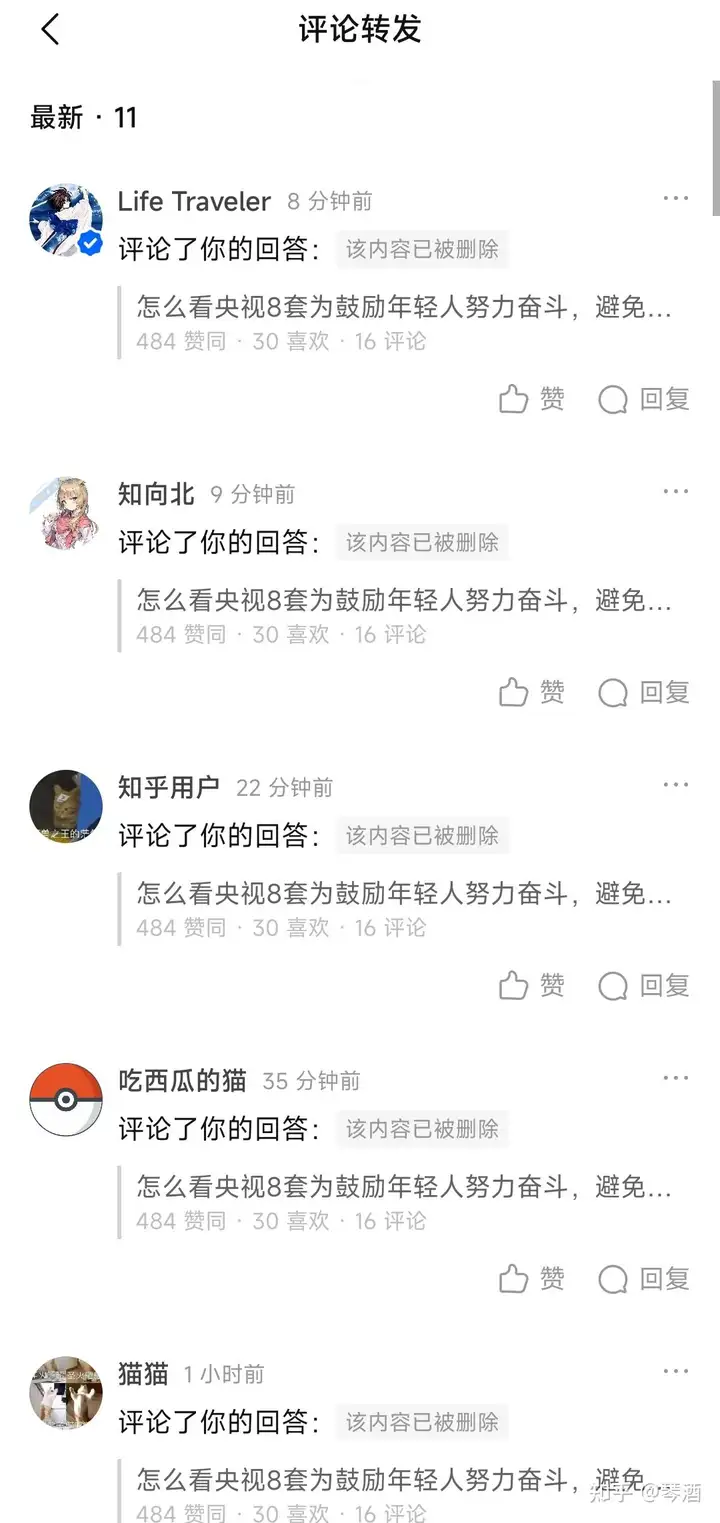The height and width of the screenshot is (1523, 720).
Task: Open overflow menu on 知乎用户's comment
Action: [x=676, y=785]
